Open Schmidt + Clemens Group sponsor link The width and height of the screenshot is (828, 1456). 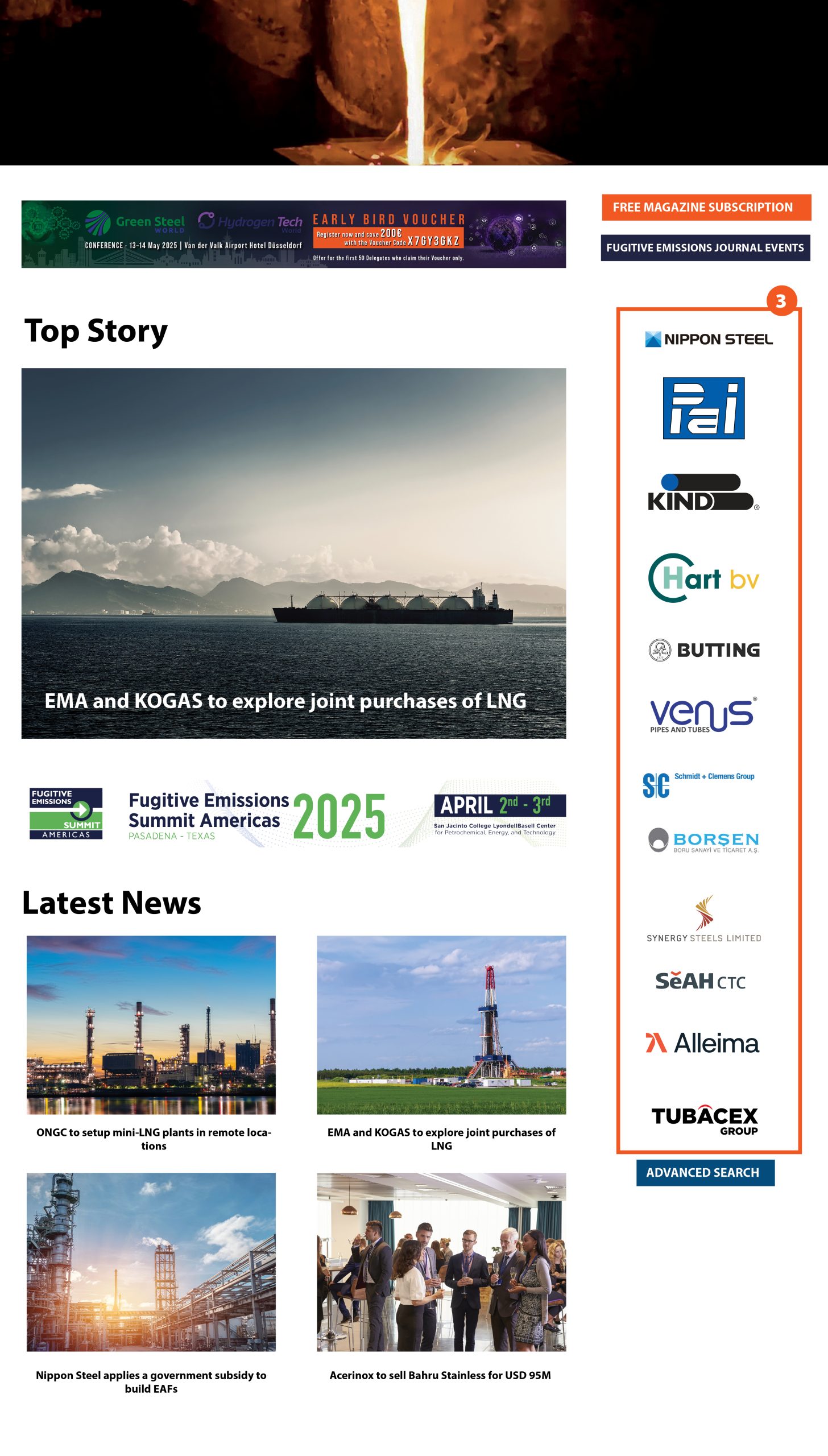point(698,784)
